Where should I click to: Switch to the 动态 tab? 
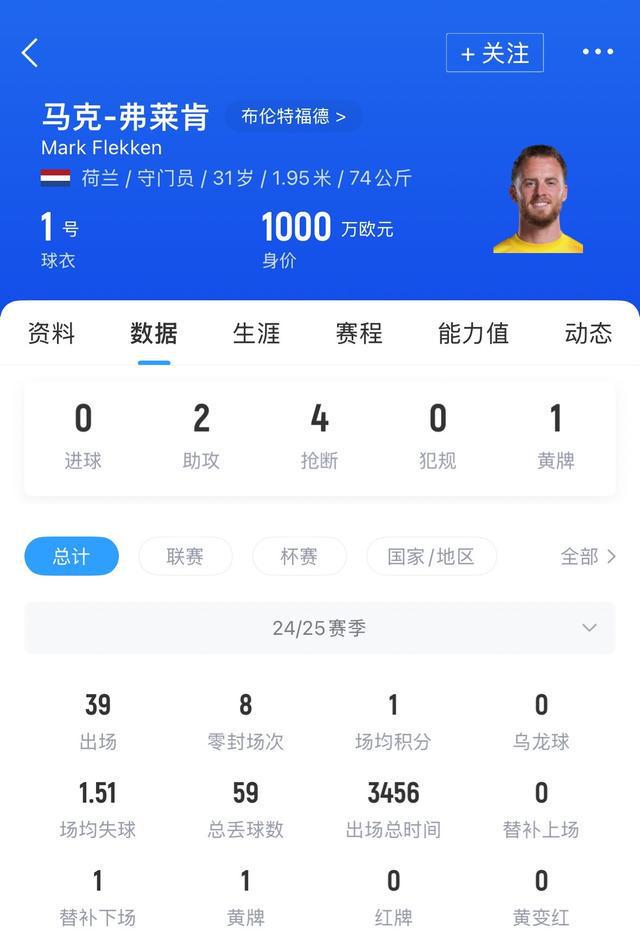point(588,333)
